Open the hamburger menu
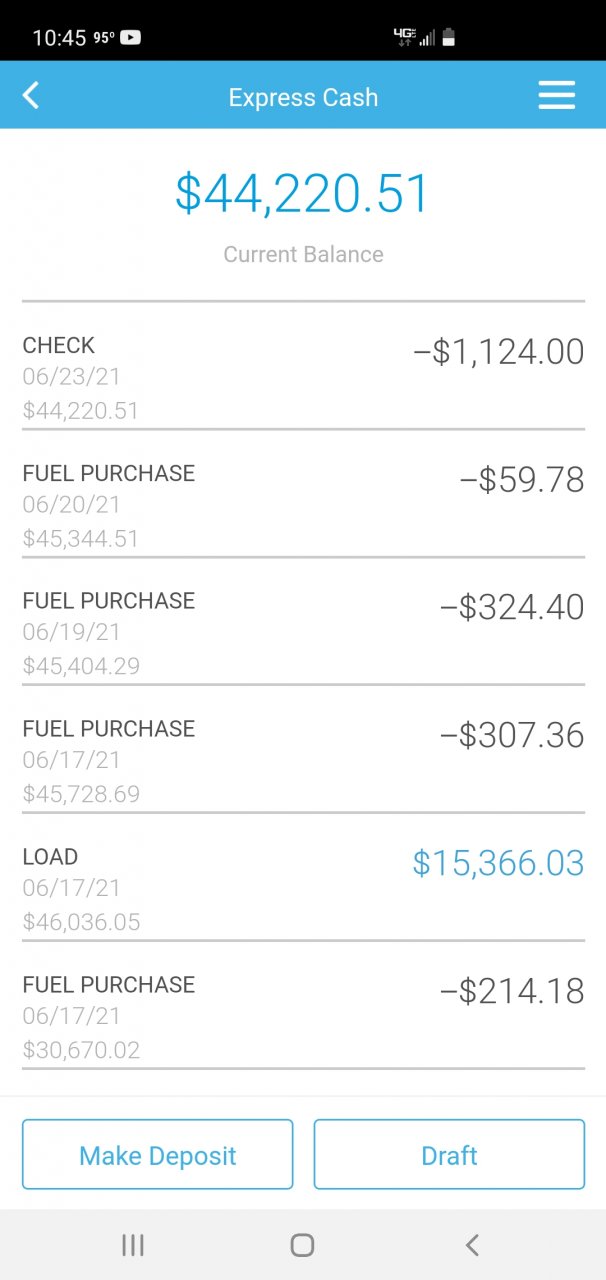This screenshot has height=1280, width=606. pyautogui.click(x=556, y=96)
